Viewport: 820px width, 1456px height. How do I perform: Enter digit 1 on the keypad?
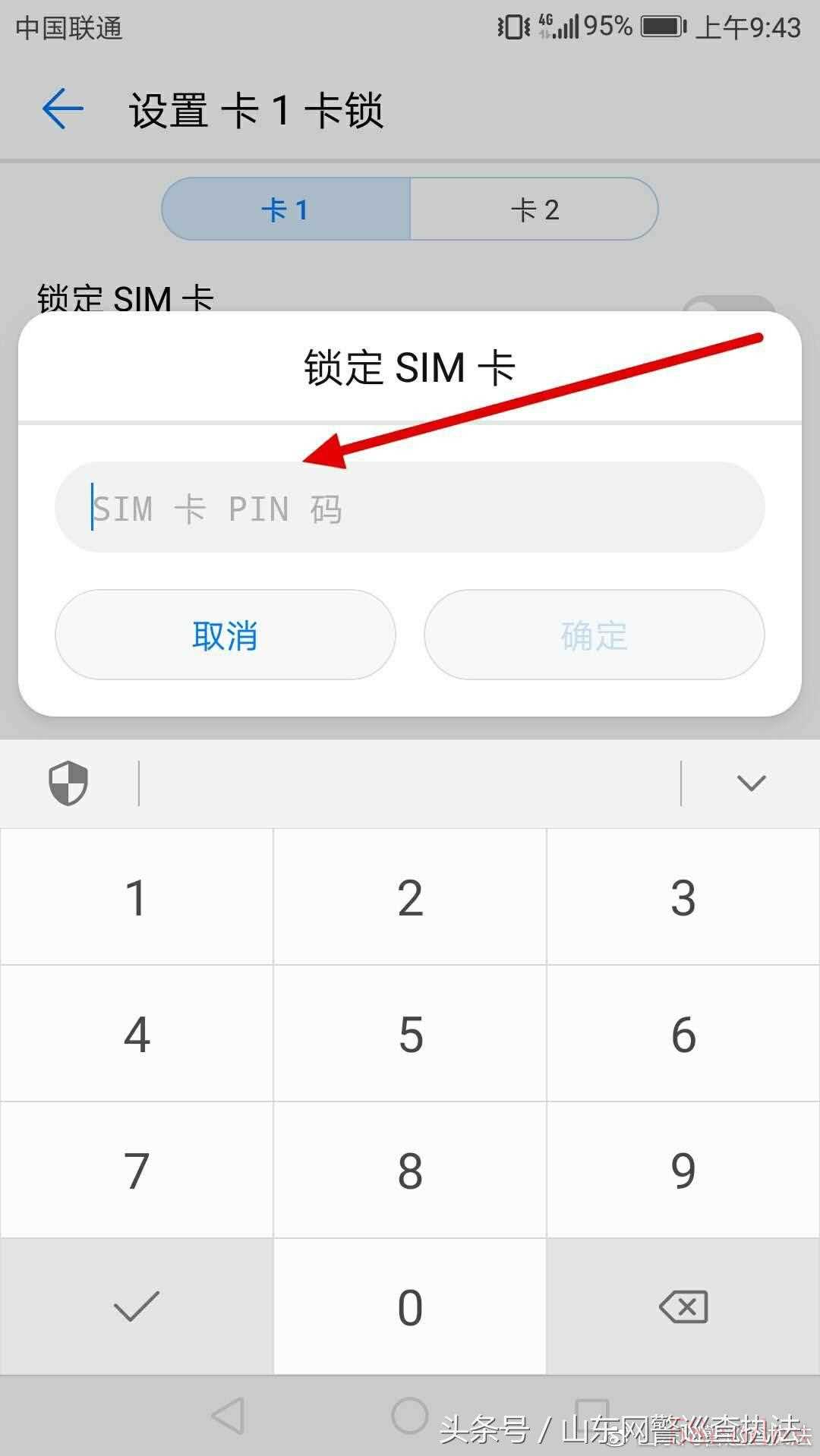(137, 897)
